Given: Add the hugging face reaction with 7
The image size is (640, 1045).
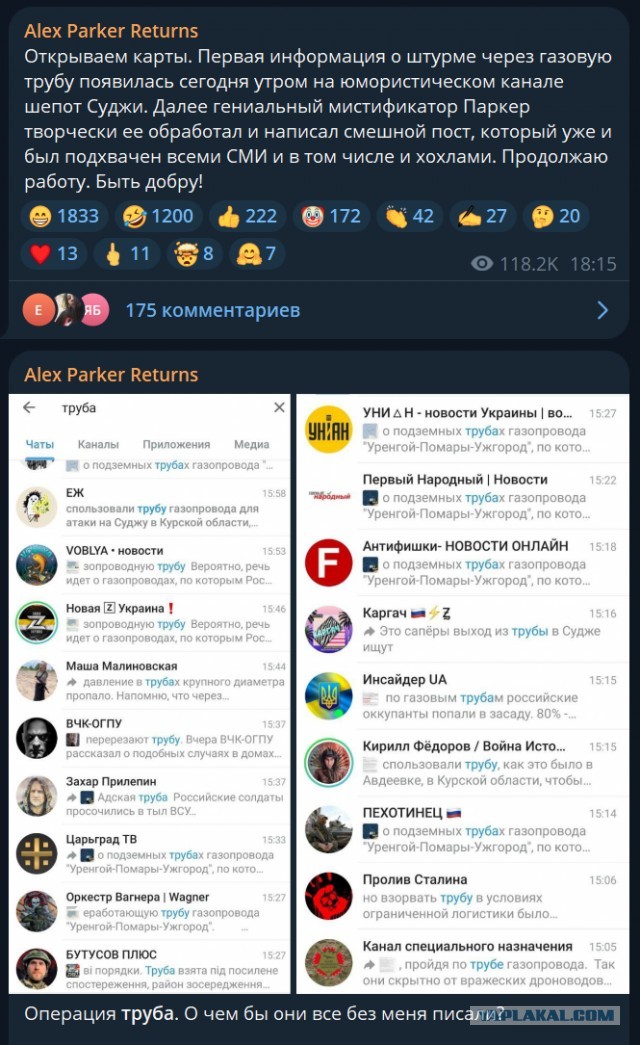Looking at the screenshot, I should [x=256, y=253].
